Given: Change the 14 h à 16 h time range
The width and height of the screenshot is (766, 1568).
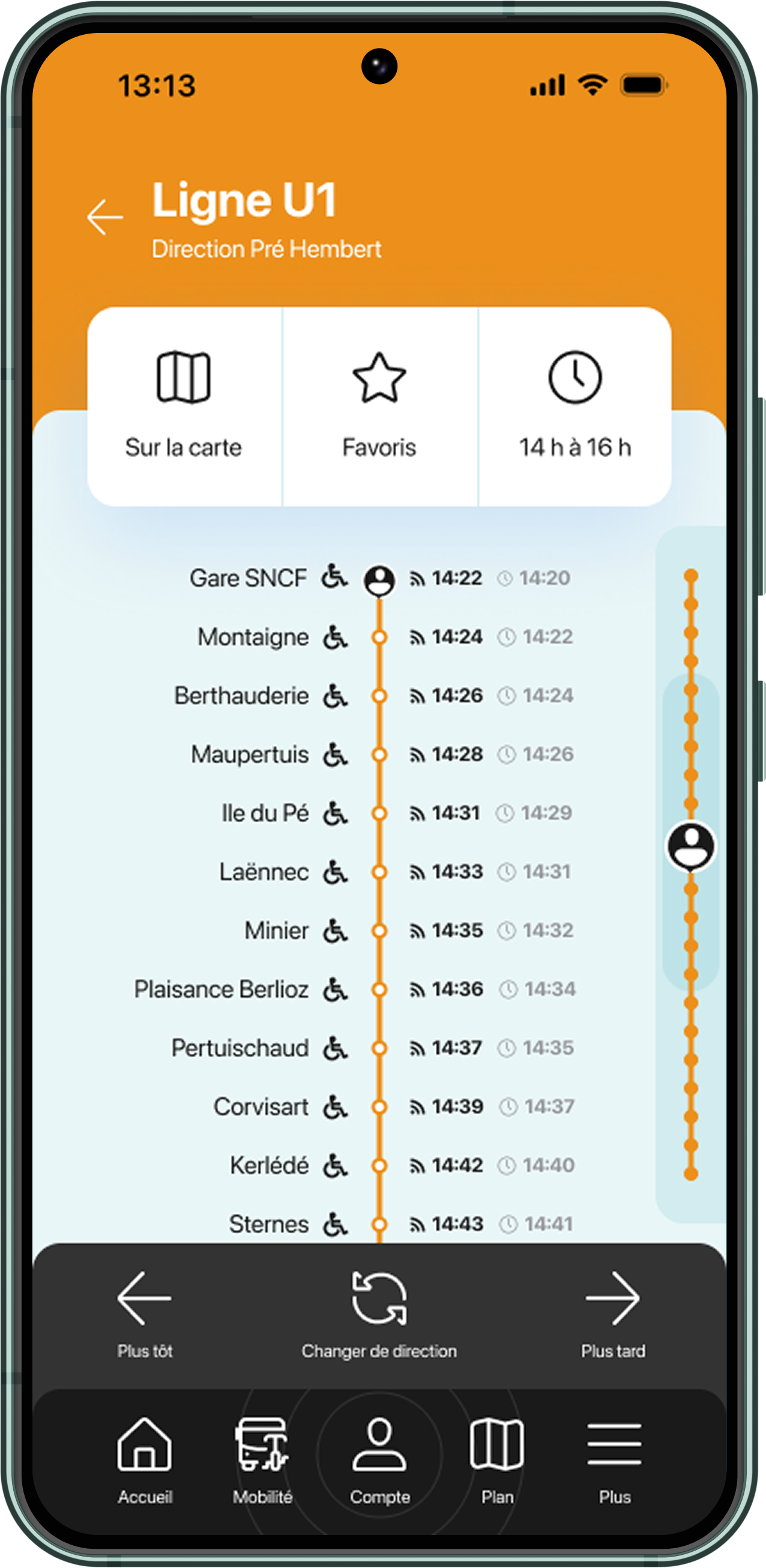Looking at the screenshot, I should (x=575, y=406).
